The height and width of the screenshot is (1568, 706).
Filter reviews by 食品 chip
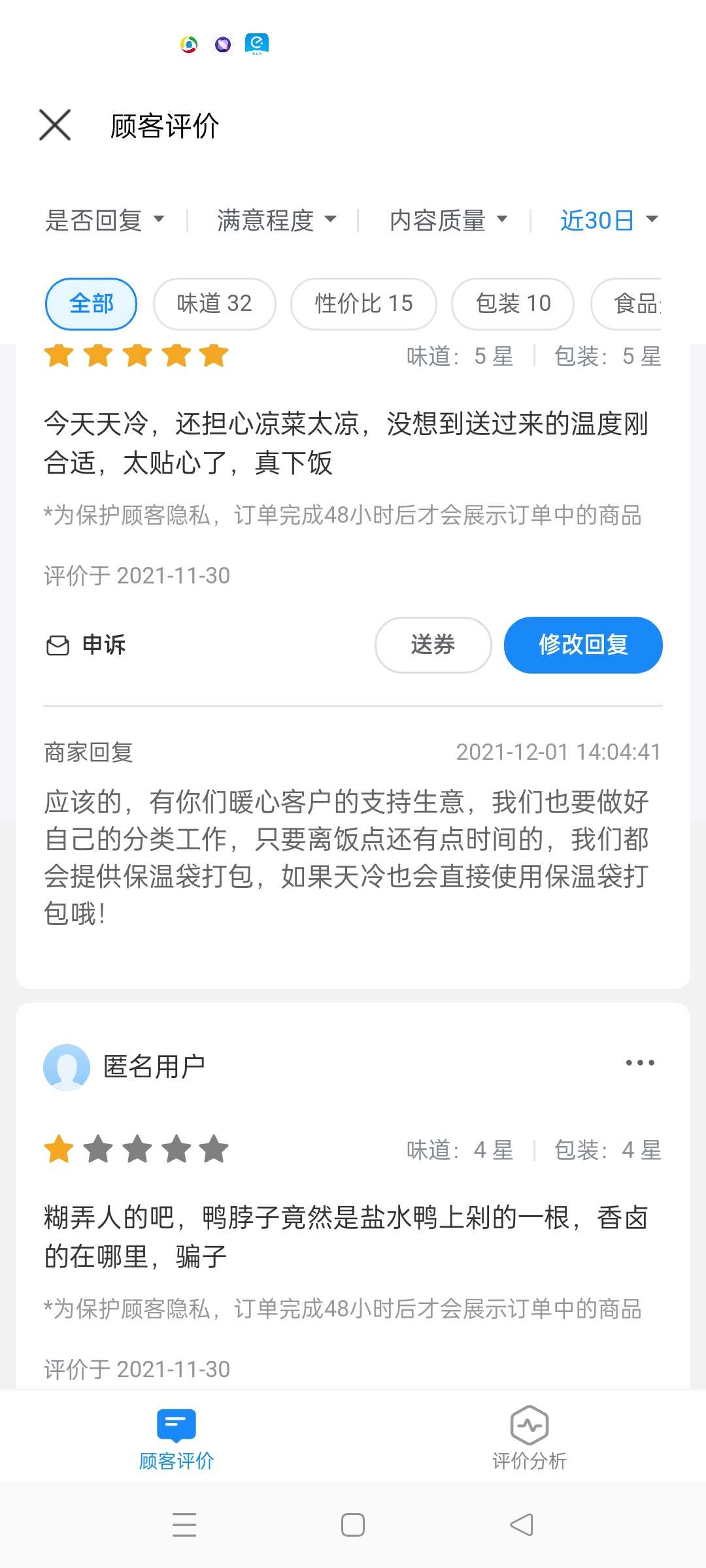626,304
